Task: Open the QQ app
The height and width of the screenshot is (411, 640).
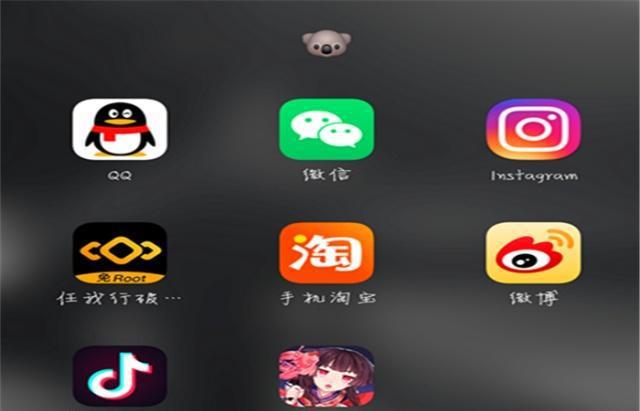Action: click(120, 129)
